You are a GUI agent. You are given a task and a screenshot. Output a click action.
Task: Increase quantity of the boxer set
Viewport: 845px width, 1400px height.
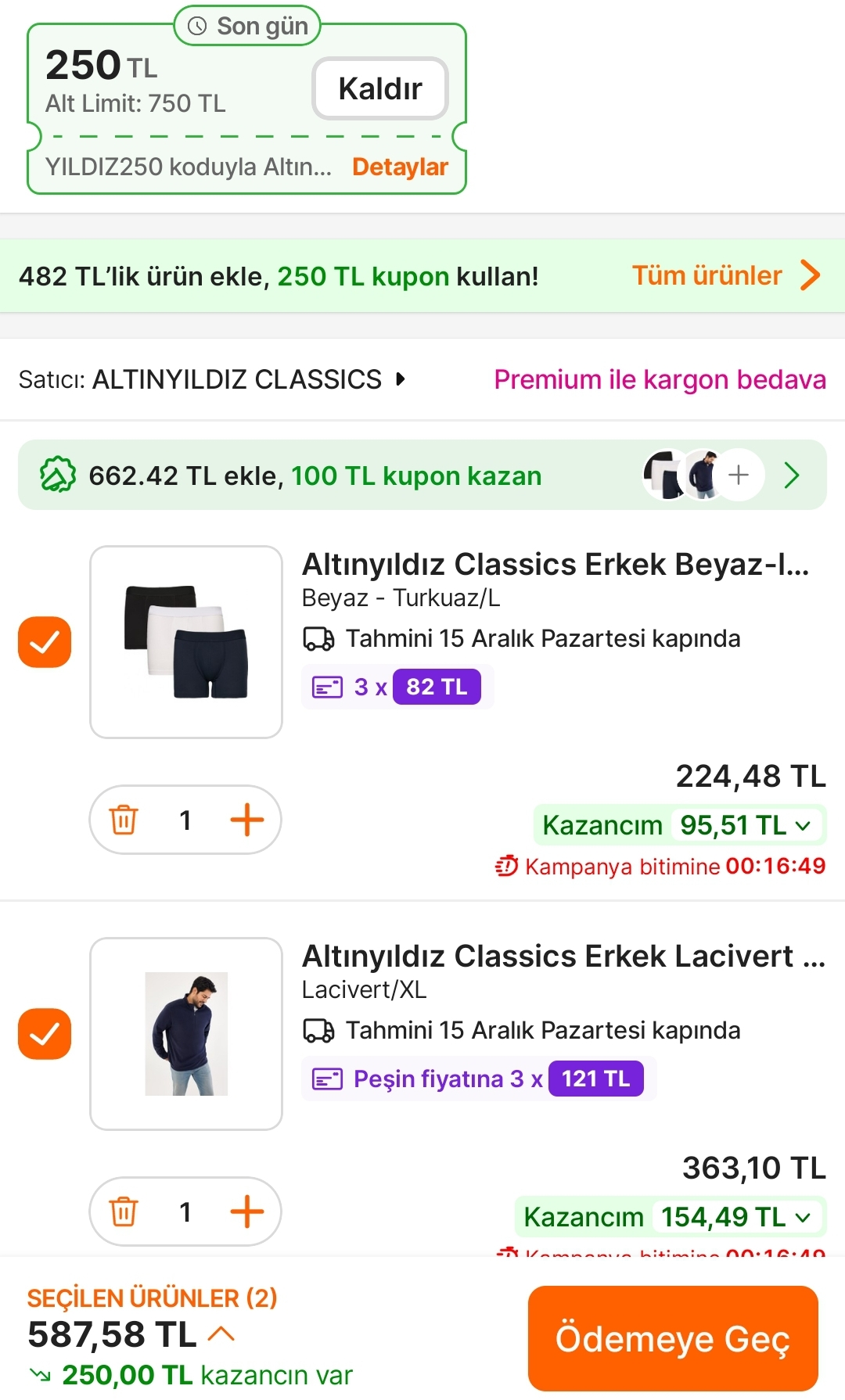point(247,820)
